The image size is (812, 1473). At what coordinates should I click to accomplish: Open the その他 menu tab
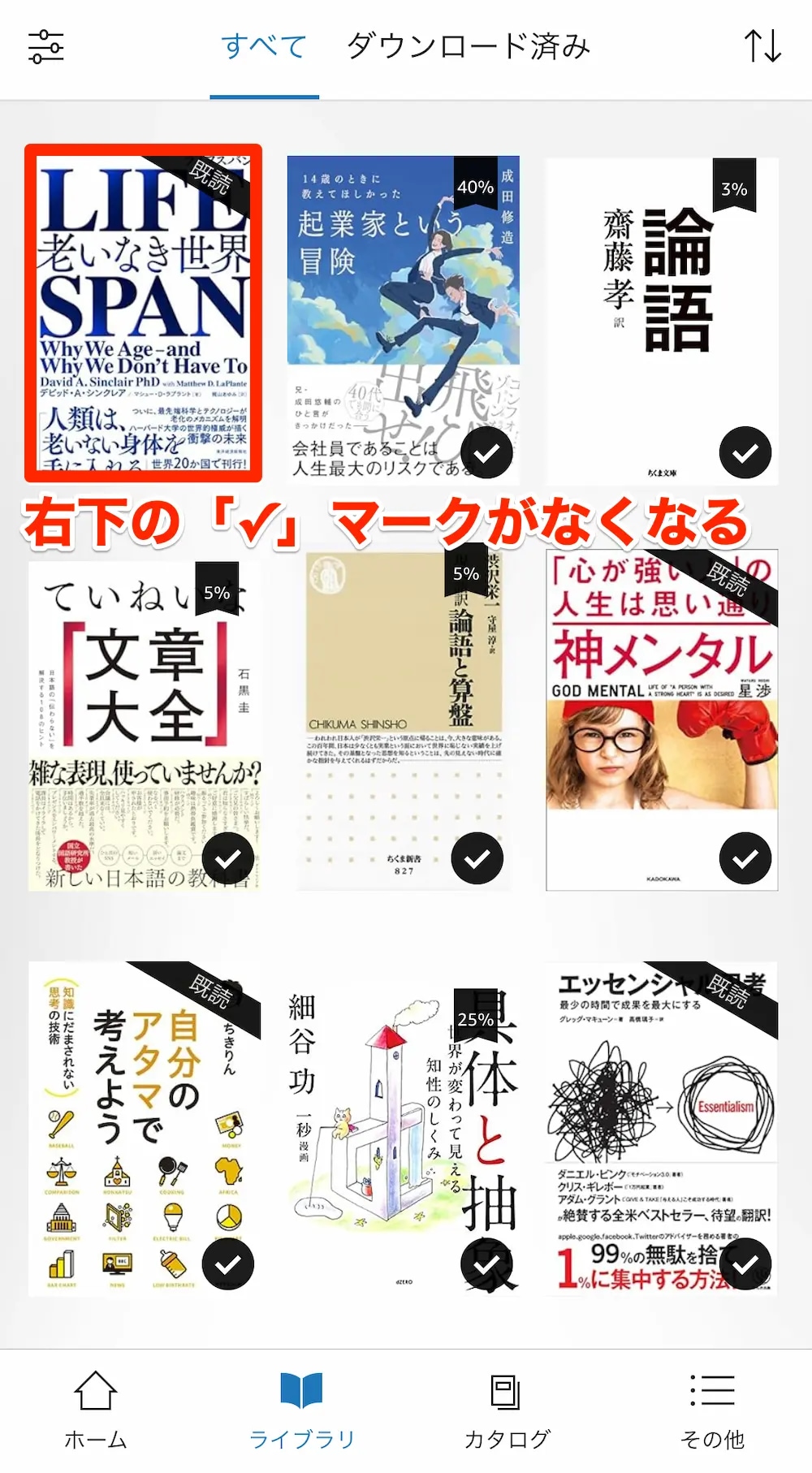(712, 1410)
